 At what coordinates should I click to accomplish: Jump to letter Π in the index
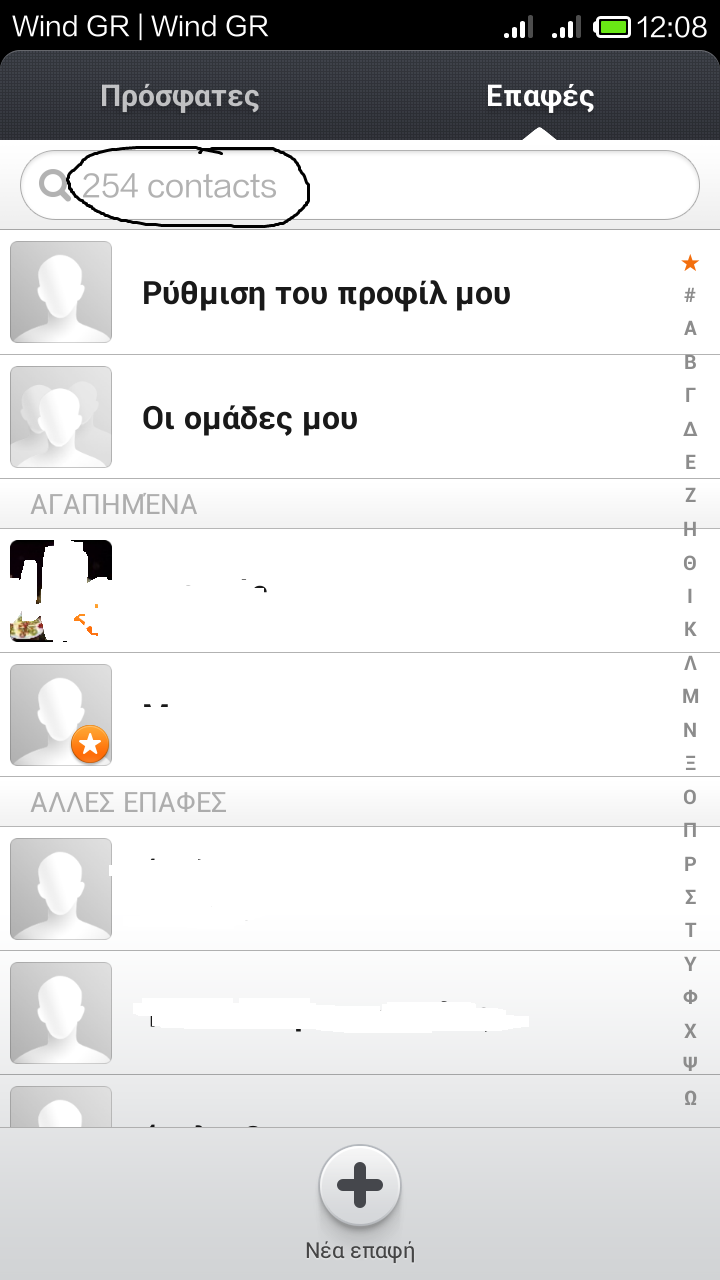pyautogui.click(x=690, y=830)
